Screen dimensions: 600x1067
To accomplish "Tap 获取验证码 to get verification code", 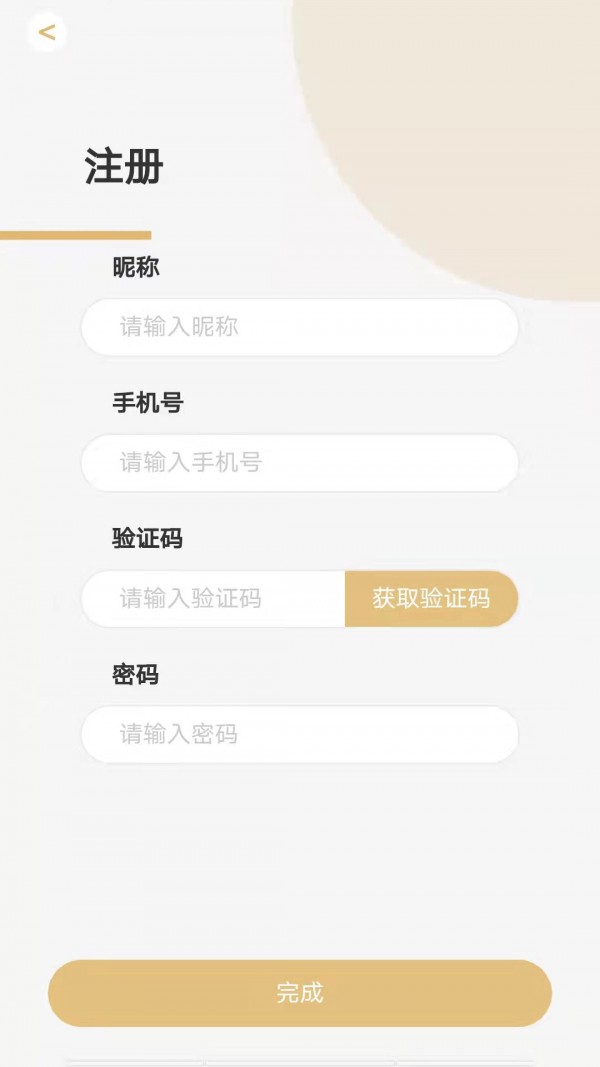I will 431,599.
